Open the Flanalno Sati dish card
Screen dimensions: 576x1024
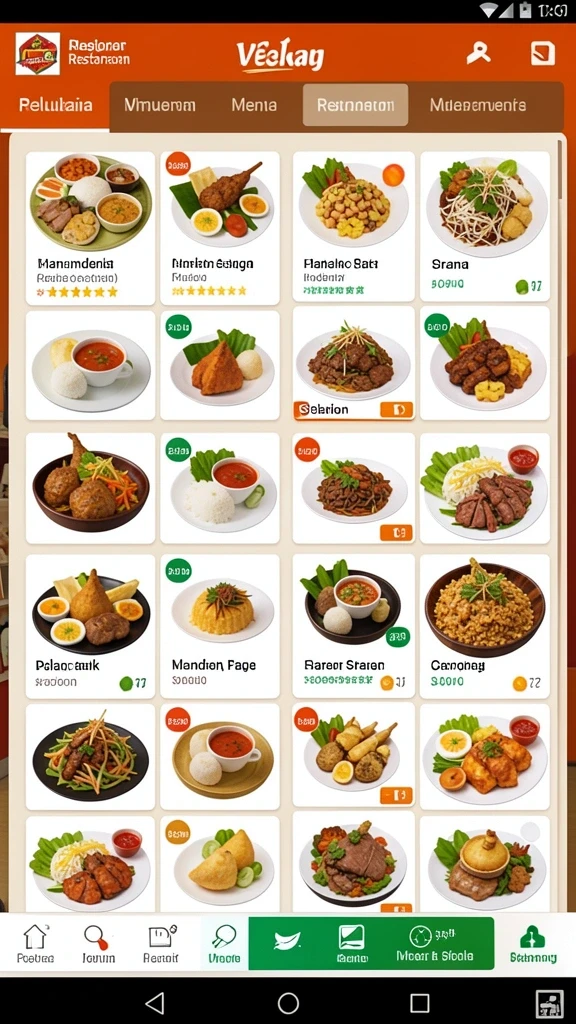point(353,227)
